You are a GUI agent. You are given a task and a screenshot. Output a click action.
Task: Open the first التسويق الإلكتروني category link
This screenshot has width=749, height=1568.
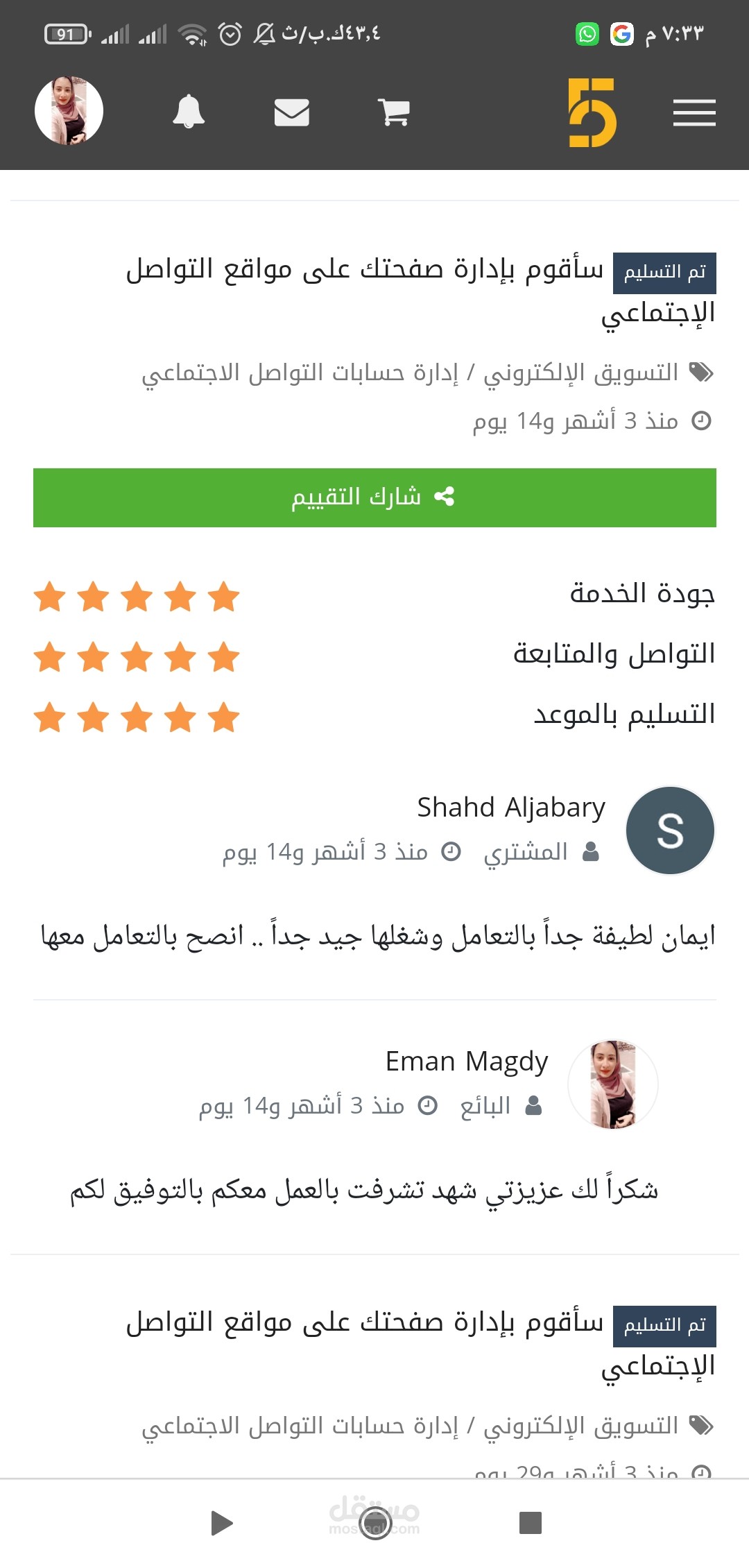pyautogui.click(x=581, y=373)
